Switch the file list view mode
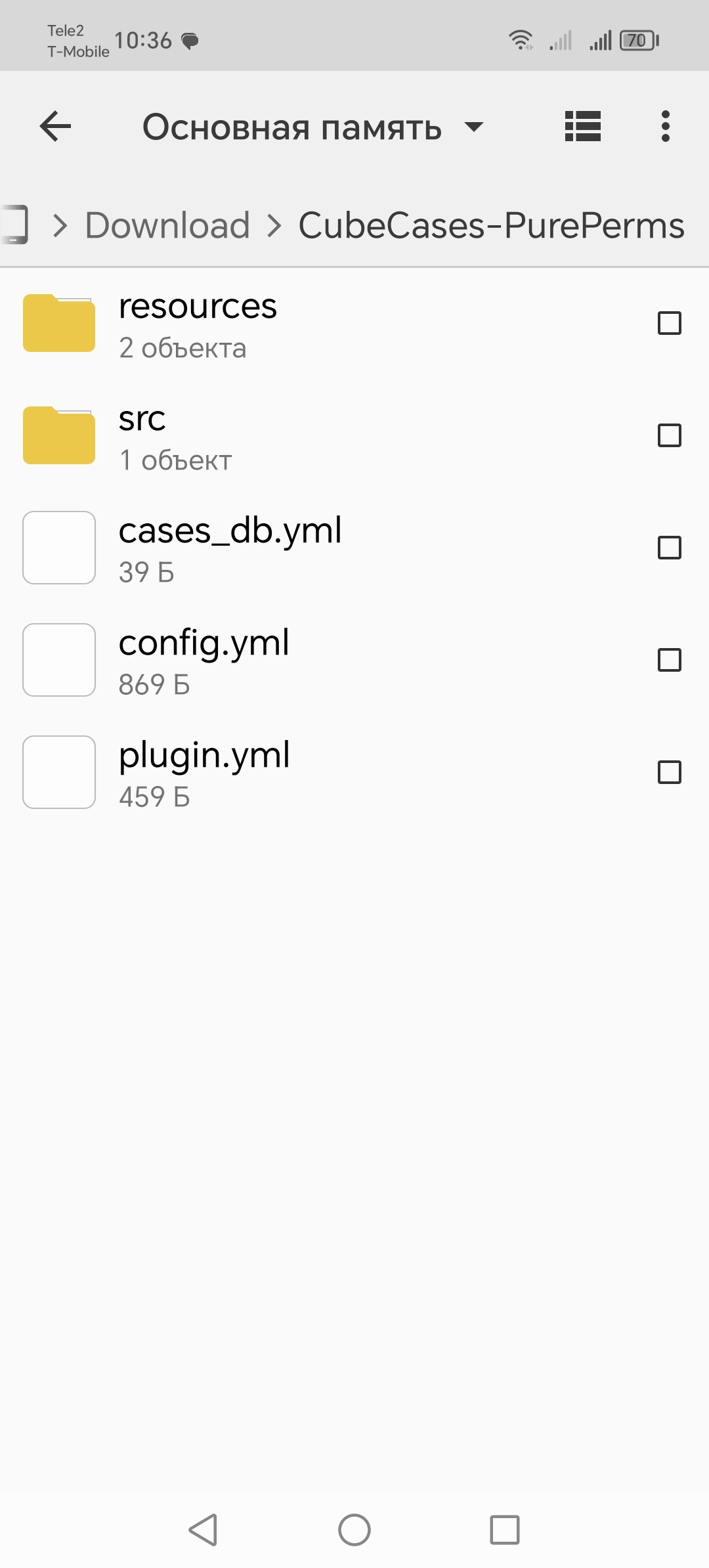The width and height of the screenshot is (709, 1568). (x=582, y=126)
